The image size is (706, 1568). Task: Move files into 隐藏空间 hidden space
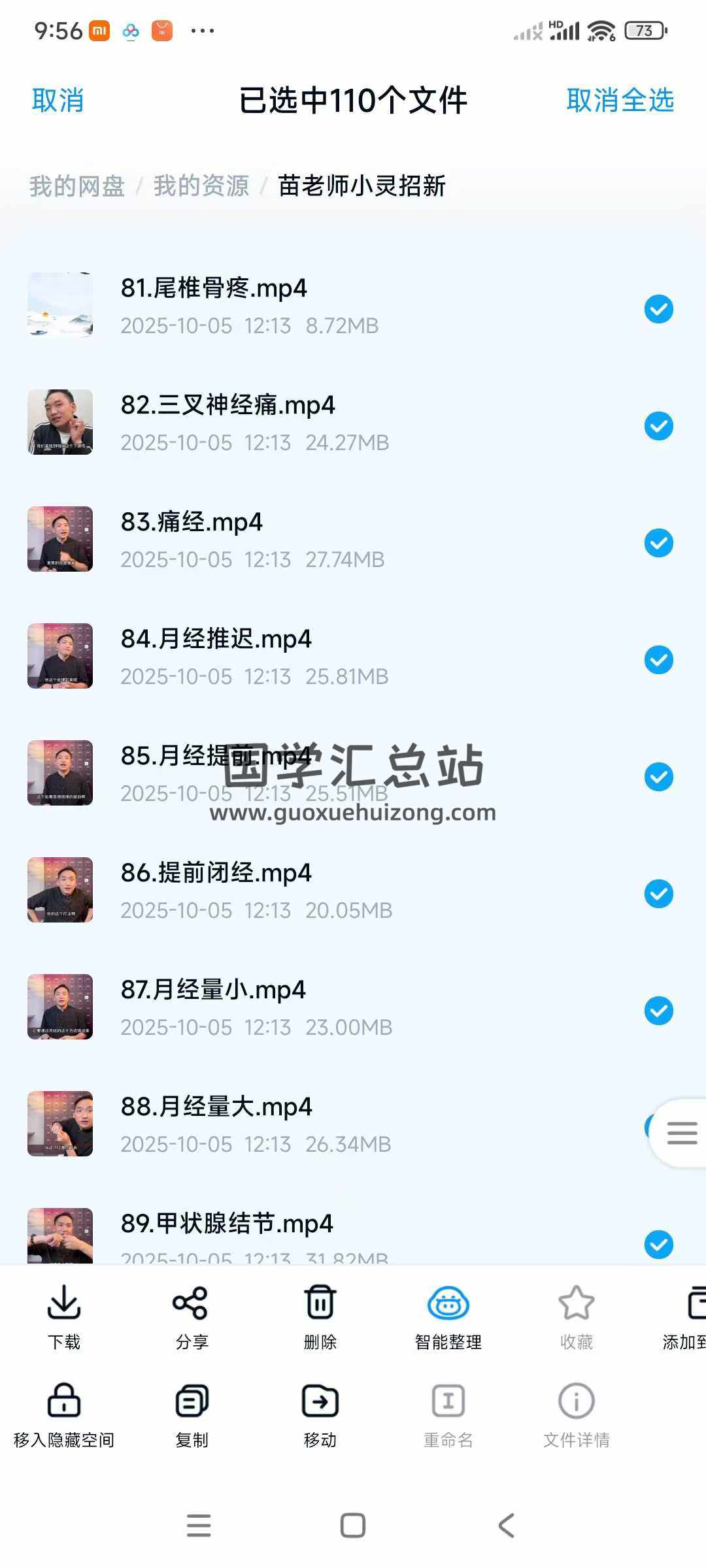pyautogui.click(x=64, y=1414)
